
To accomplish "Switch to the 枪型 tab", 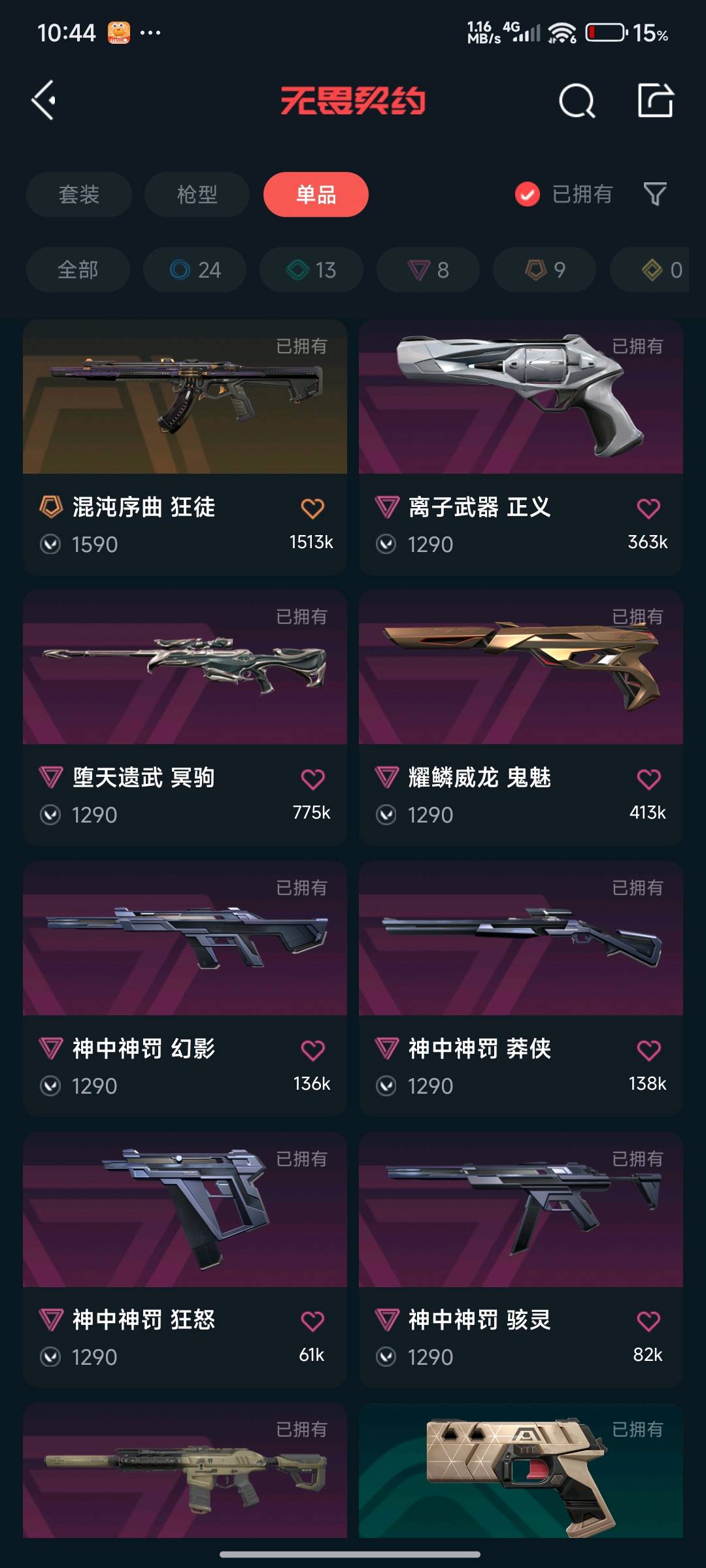I will 197,194.
